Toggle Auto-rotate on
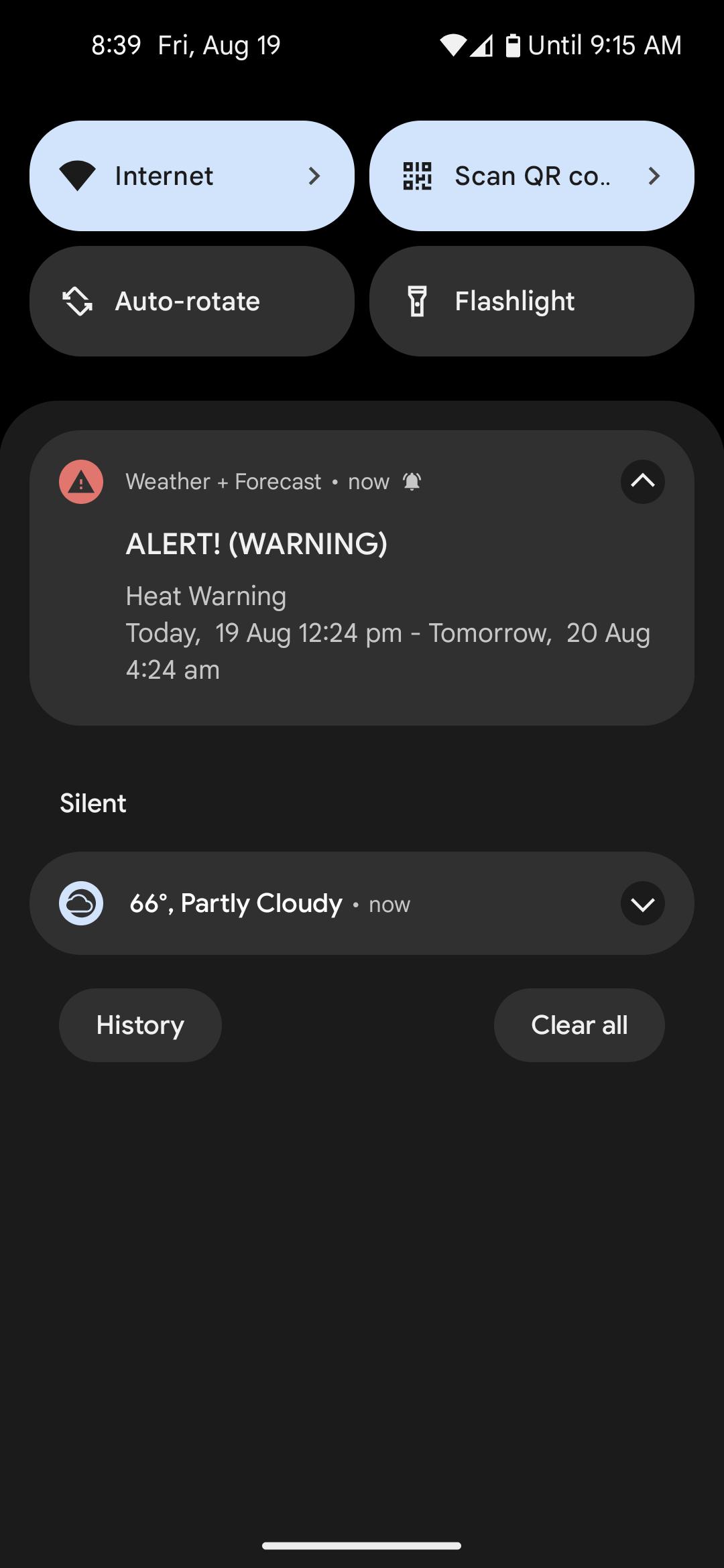724x1568 pixels. click(x=192, y=301)
